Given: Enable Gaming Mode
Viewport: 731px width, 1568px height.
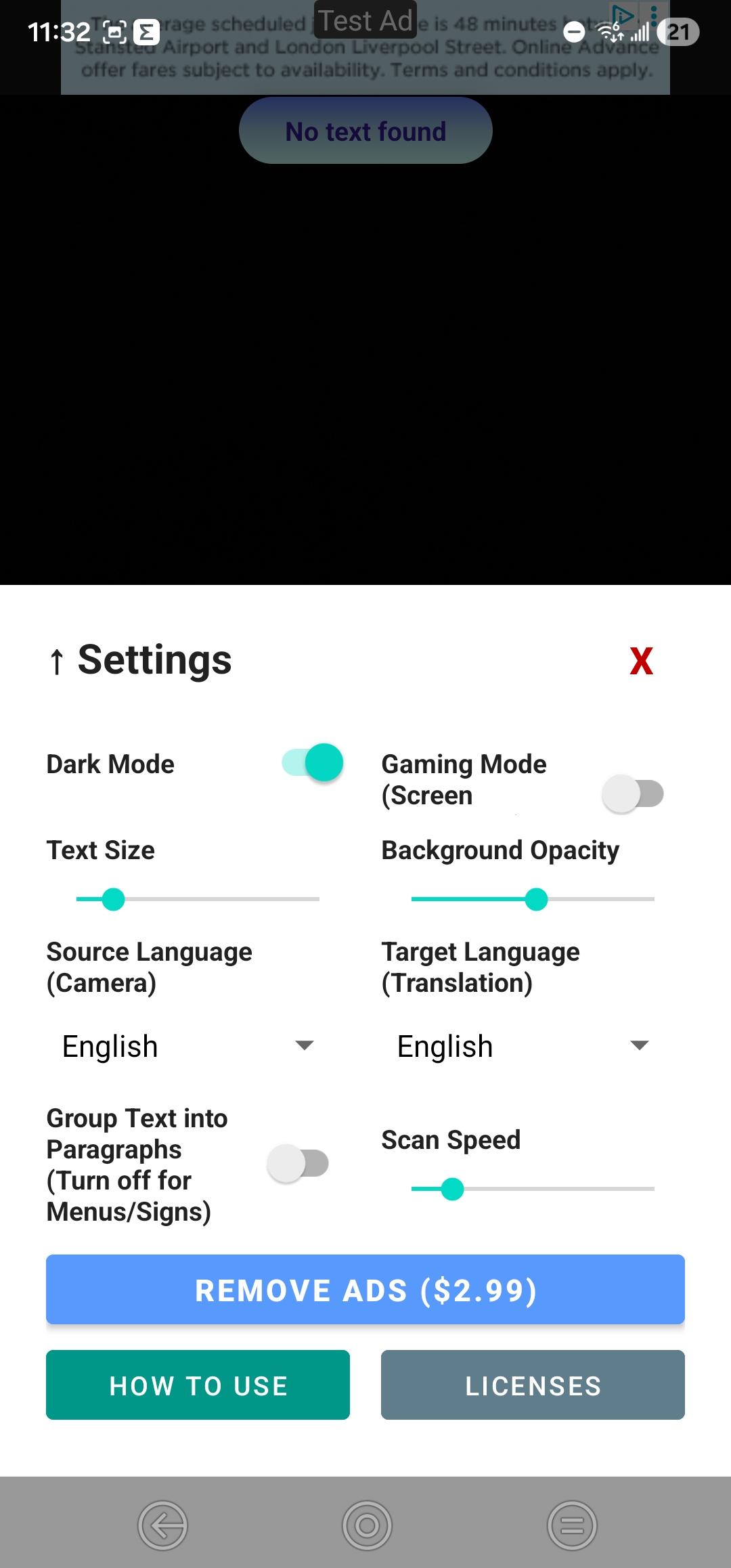Looking at the screenshot, I should tap(632, 793).
